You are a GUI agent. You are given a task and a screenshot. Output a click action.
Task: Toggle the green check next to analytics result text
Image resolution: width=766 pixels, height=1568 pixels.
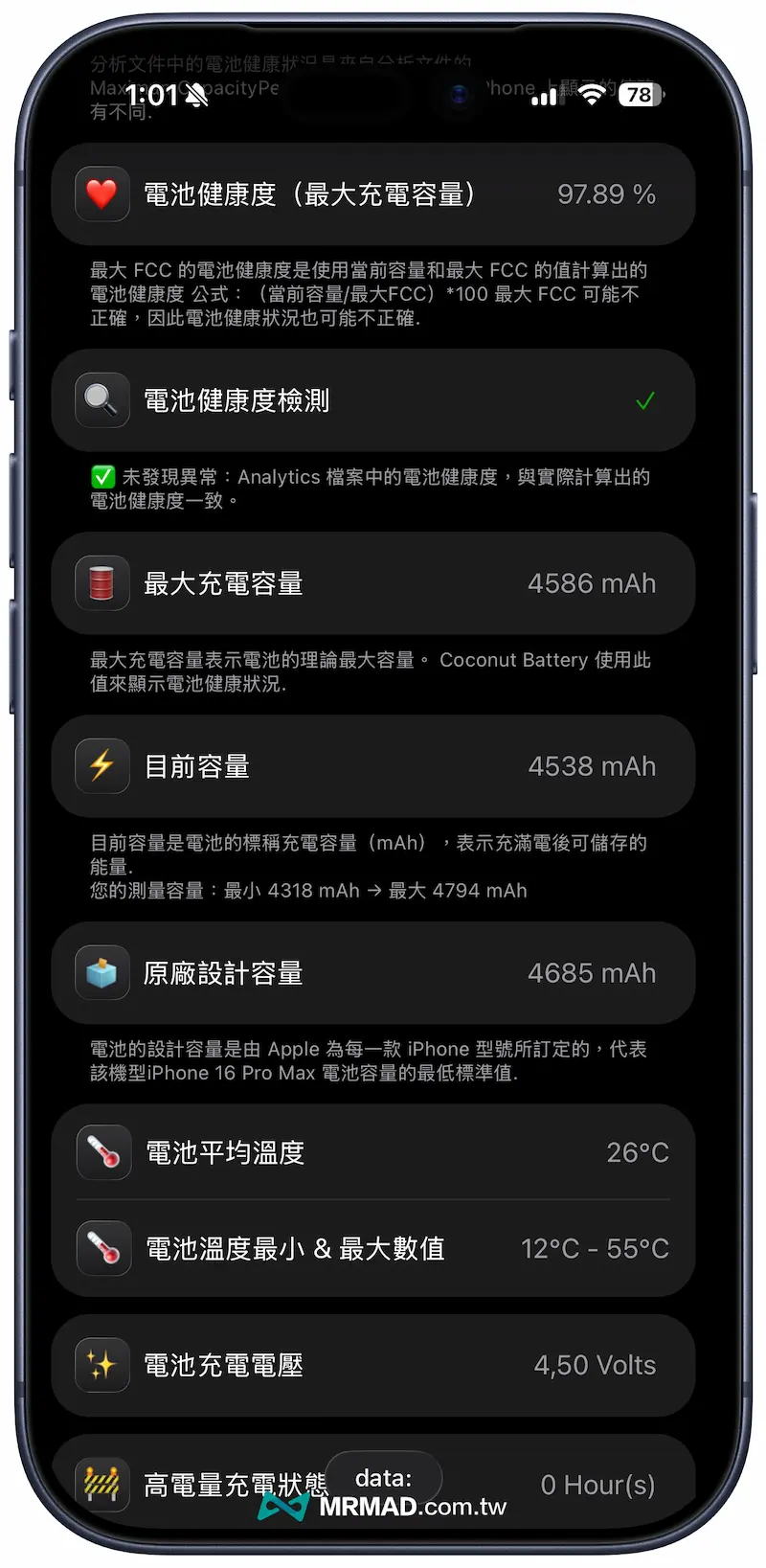click(101, 476)
